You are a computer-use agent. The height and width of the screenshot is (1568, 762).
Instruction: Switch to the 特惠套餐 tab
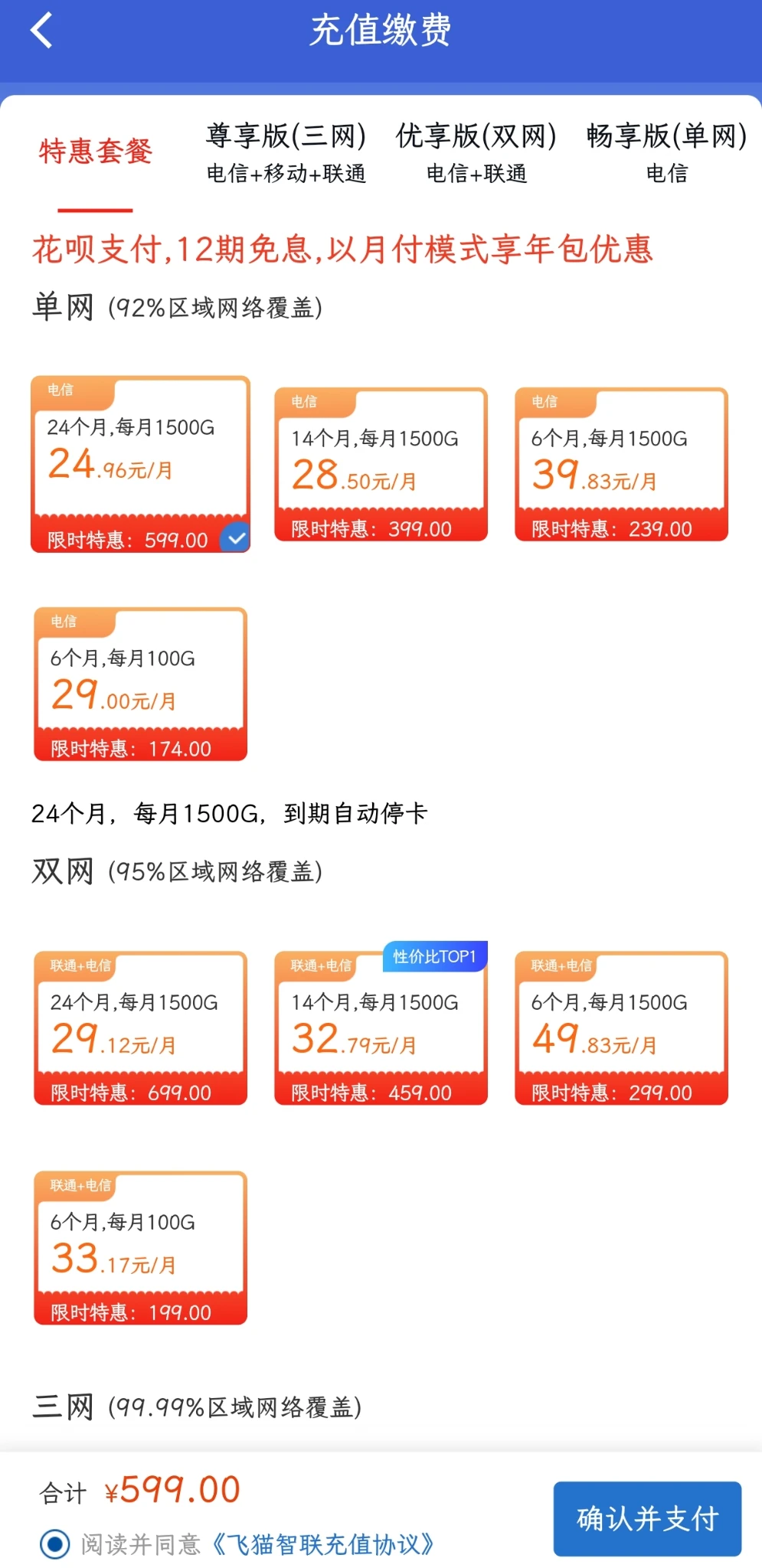point(96,152)
